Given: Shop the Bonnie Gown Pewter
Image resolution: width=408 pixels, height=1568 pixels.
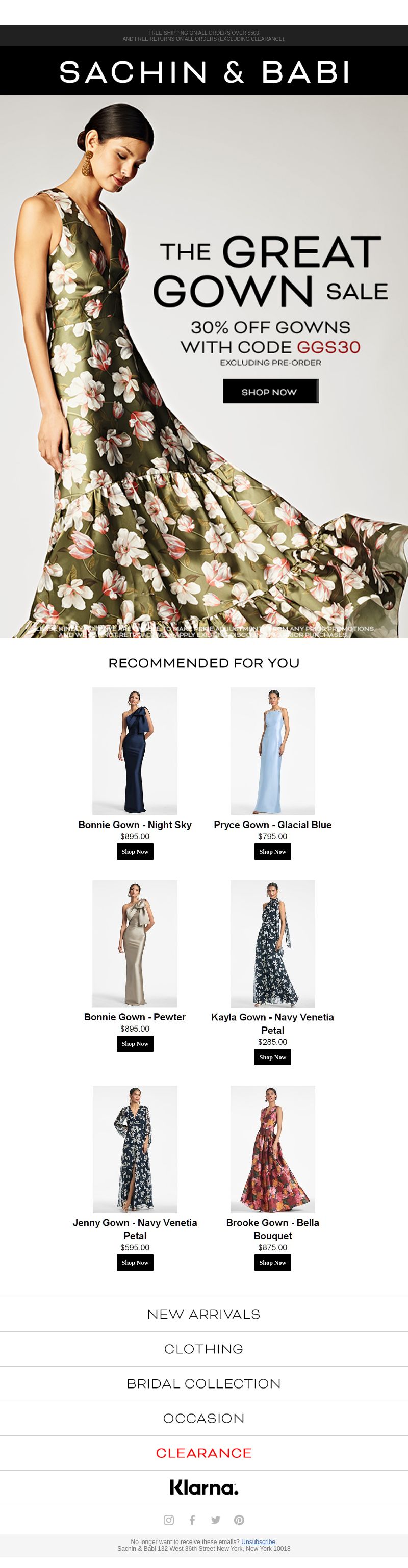Looking at the screenshot, I should click(135, 1044).
